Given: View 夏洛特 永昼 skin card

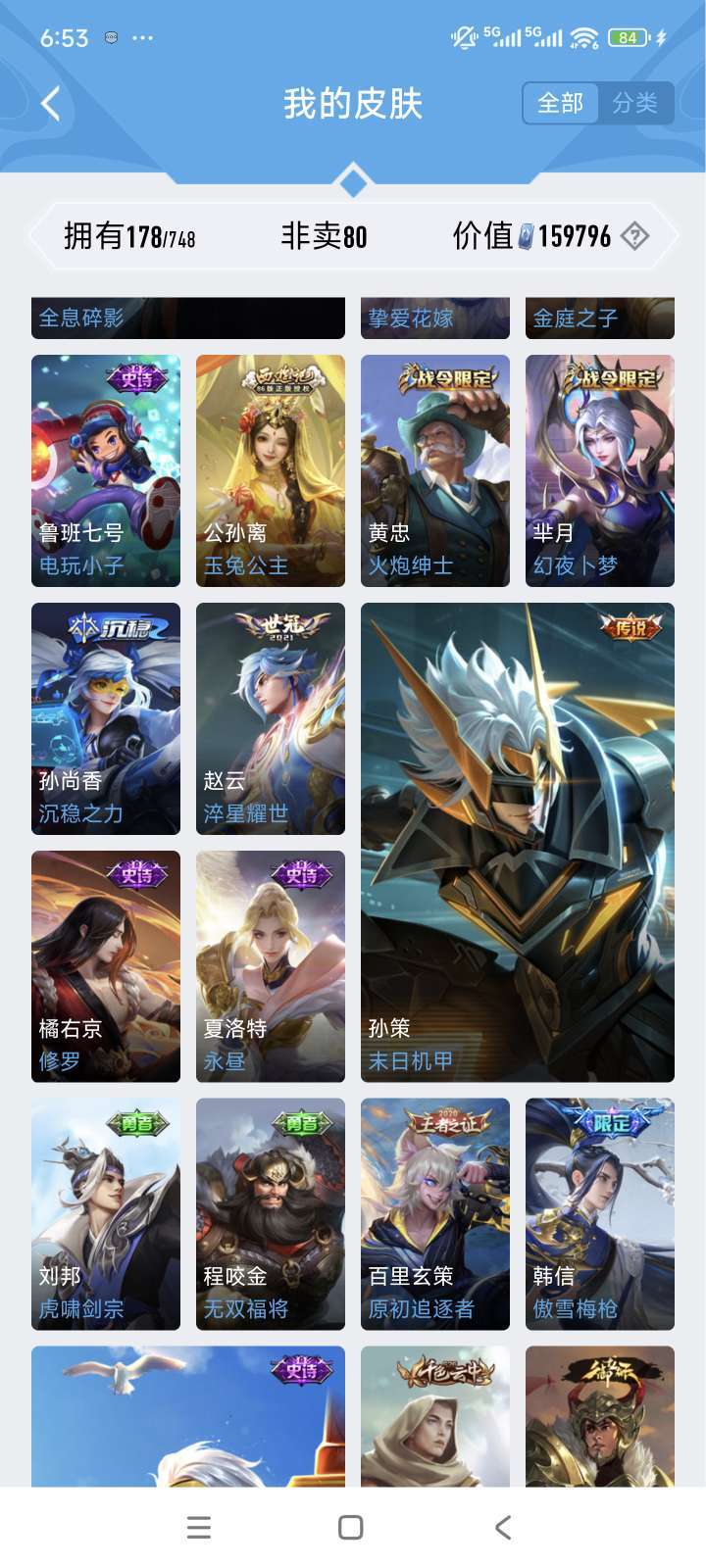Looking at the screenshot, I should [x=271, y=966].
